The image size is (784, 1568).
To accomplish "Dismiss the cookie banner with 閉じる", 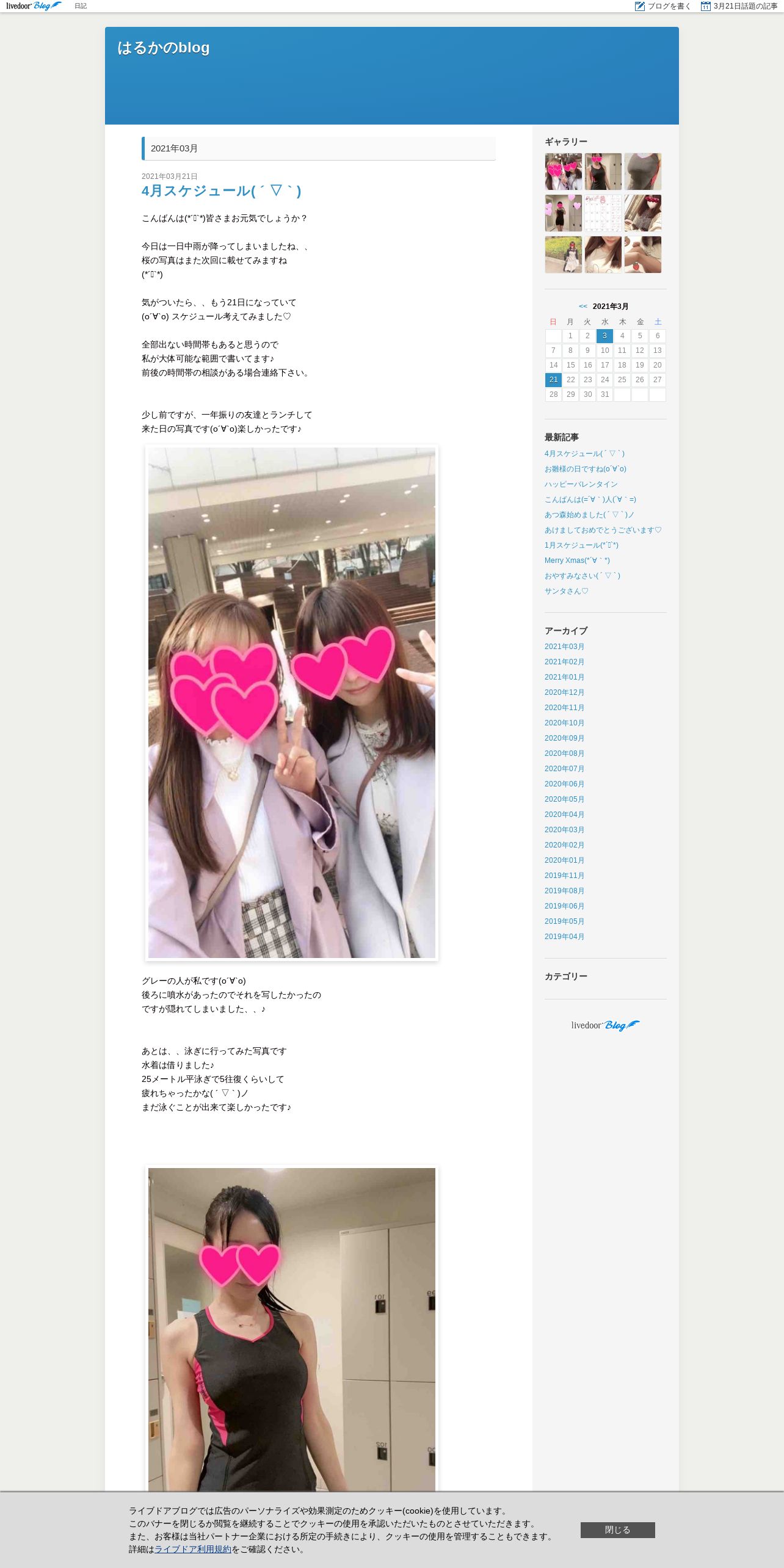I will point(617,1530).
